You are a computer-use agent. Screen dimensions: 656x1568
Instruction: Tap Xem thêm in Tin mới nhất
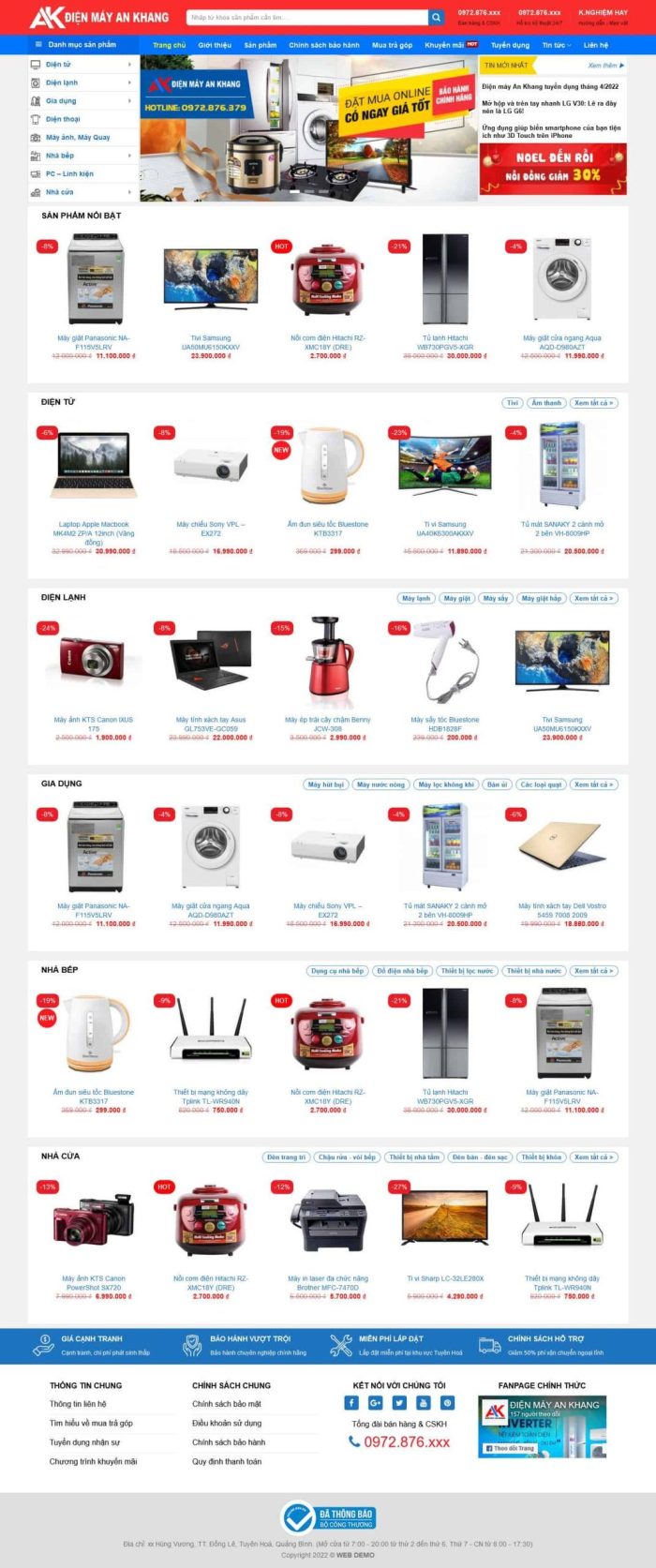(x=604, y=66)
